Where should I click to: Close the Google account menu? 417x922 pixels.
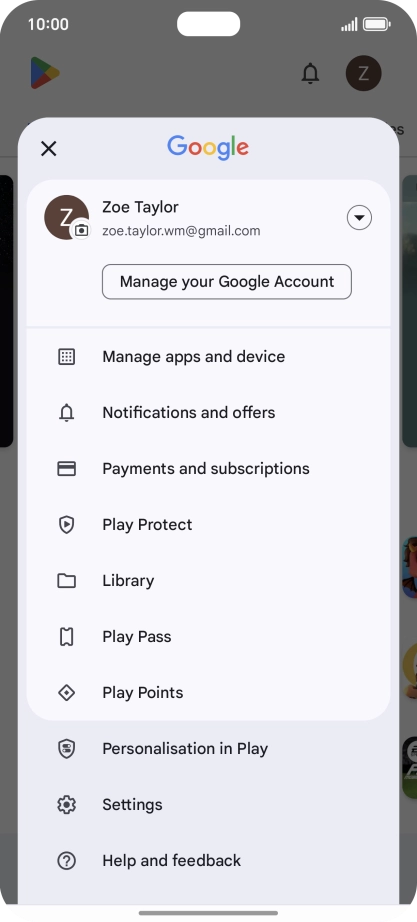click(x=49, y=149)
